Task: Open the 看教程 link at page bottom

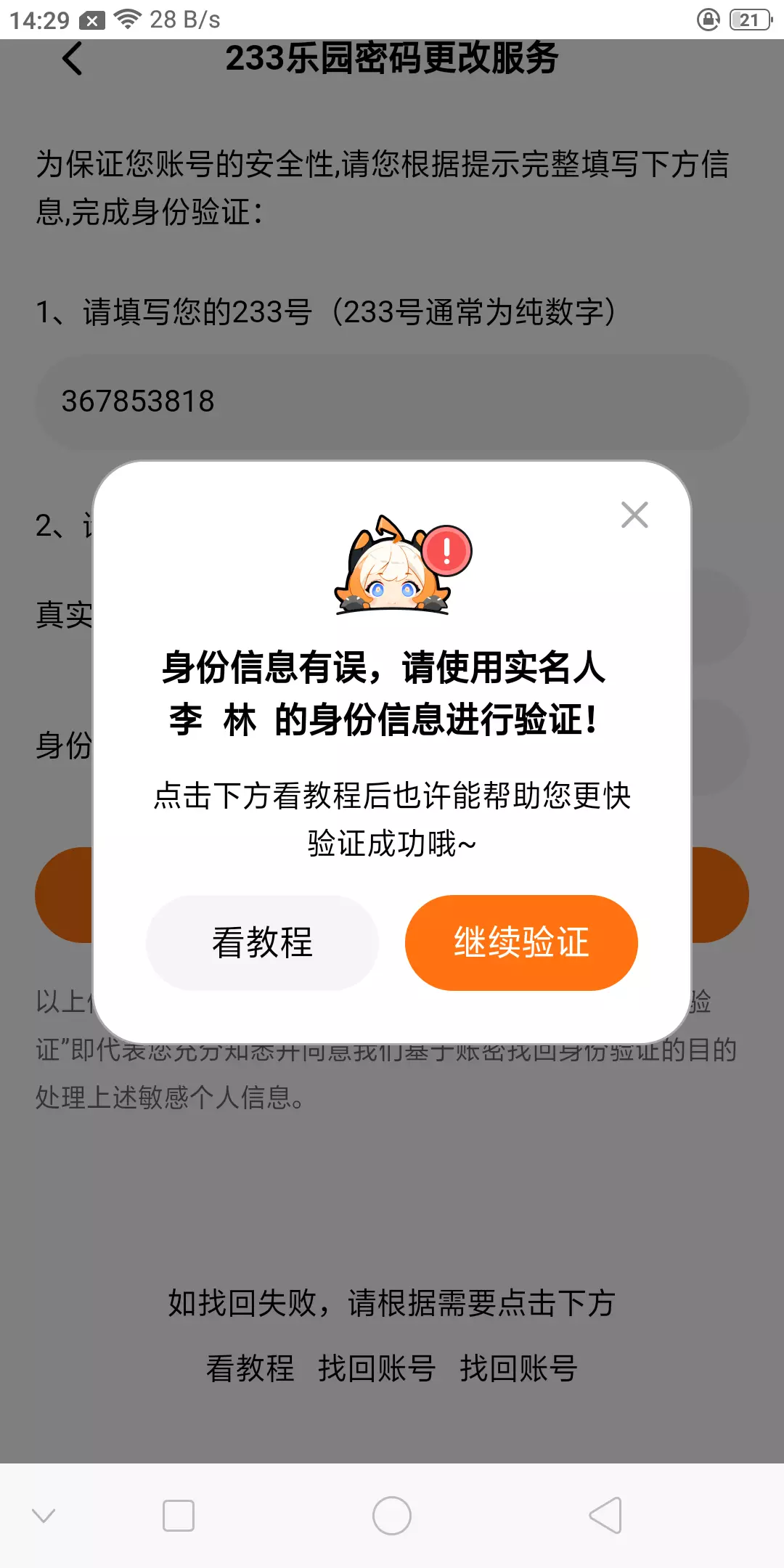Action: 250,1368
